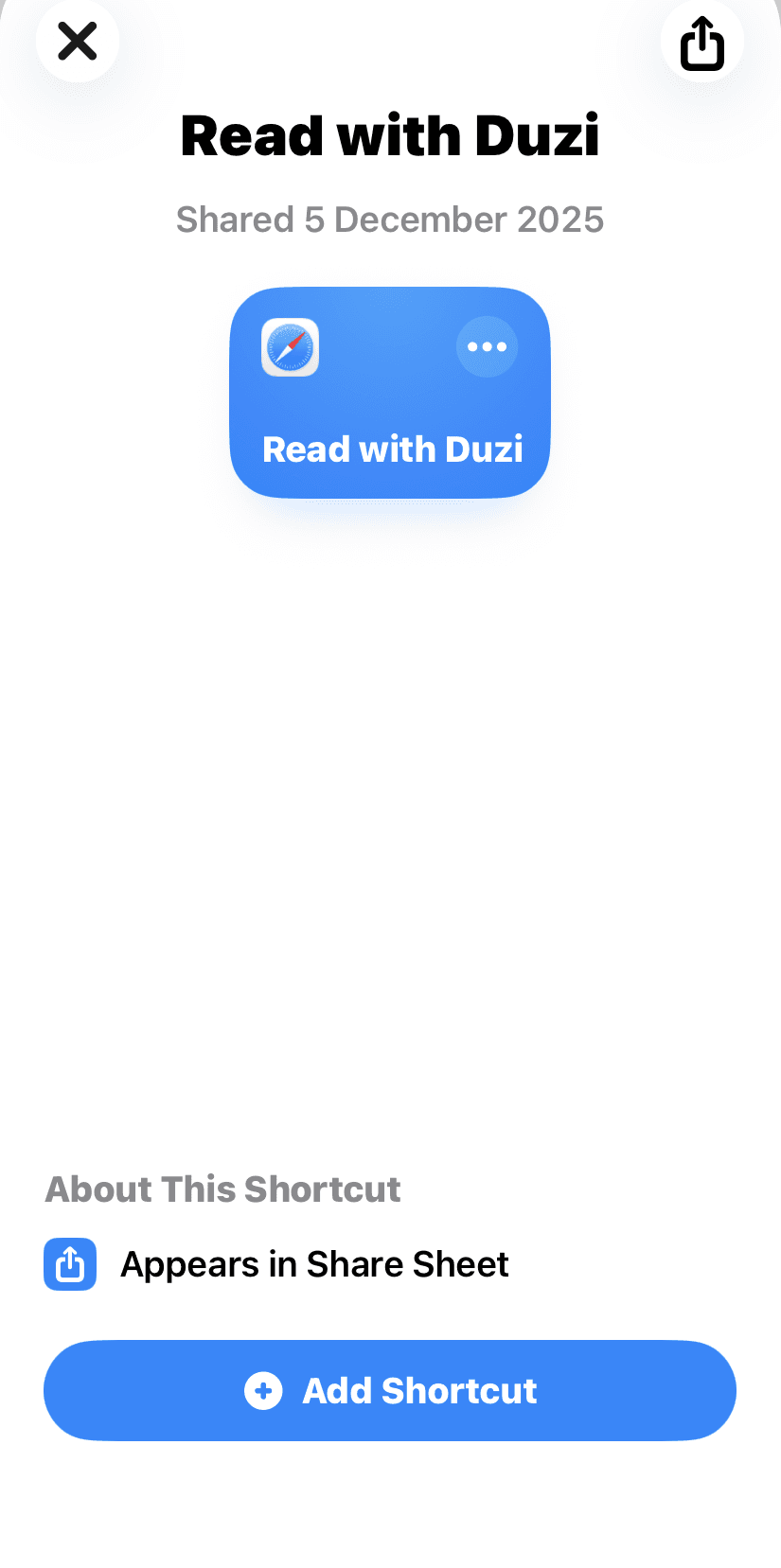Tap the shortcut card's name label
Screen dimensions: 781x1568
click(x=389, y=449)
